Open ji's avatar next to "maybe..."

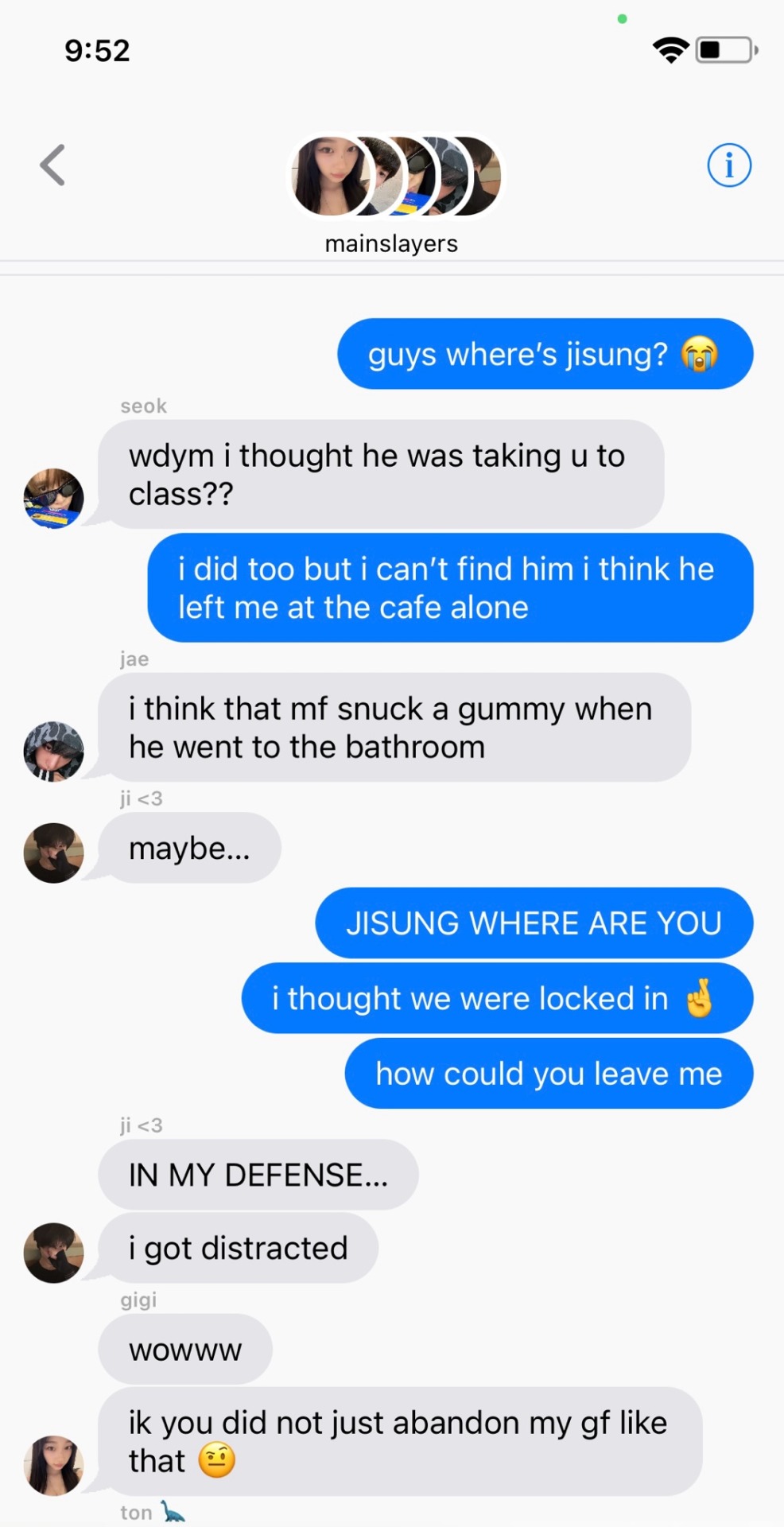tap(53, 853)
